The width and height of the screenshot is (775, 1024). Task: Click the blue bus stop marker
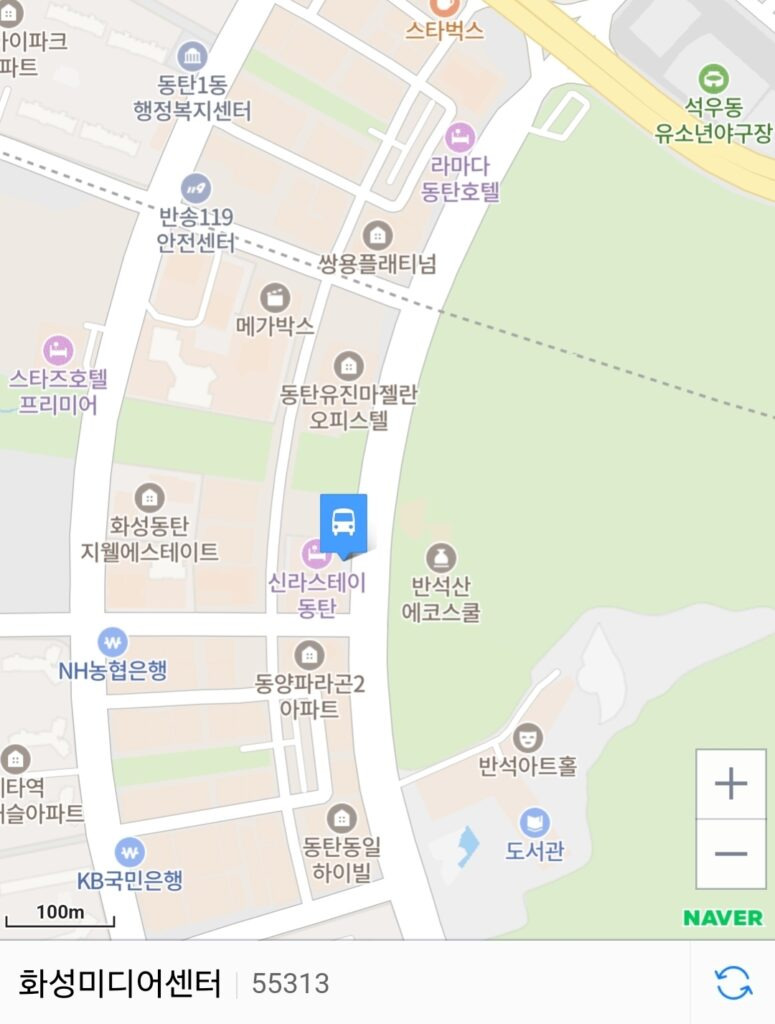tap(341, 520)
